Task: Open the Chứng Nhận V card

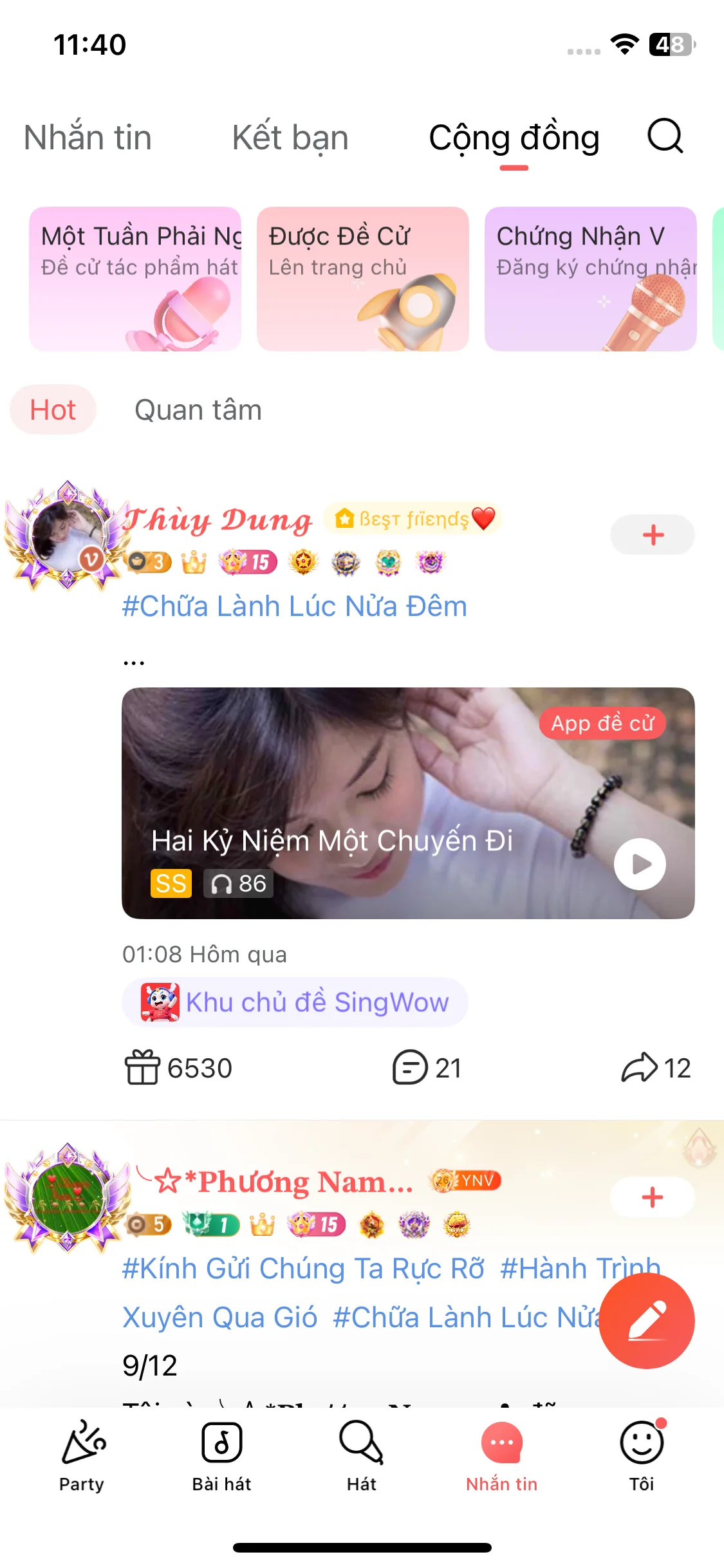Action: (x=590, y=278)
